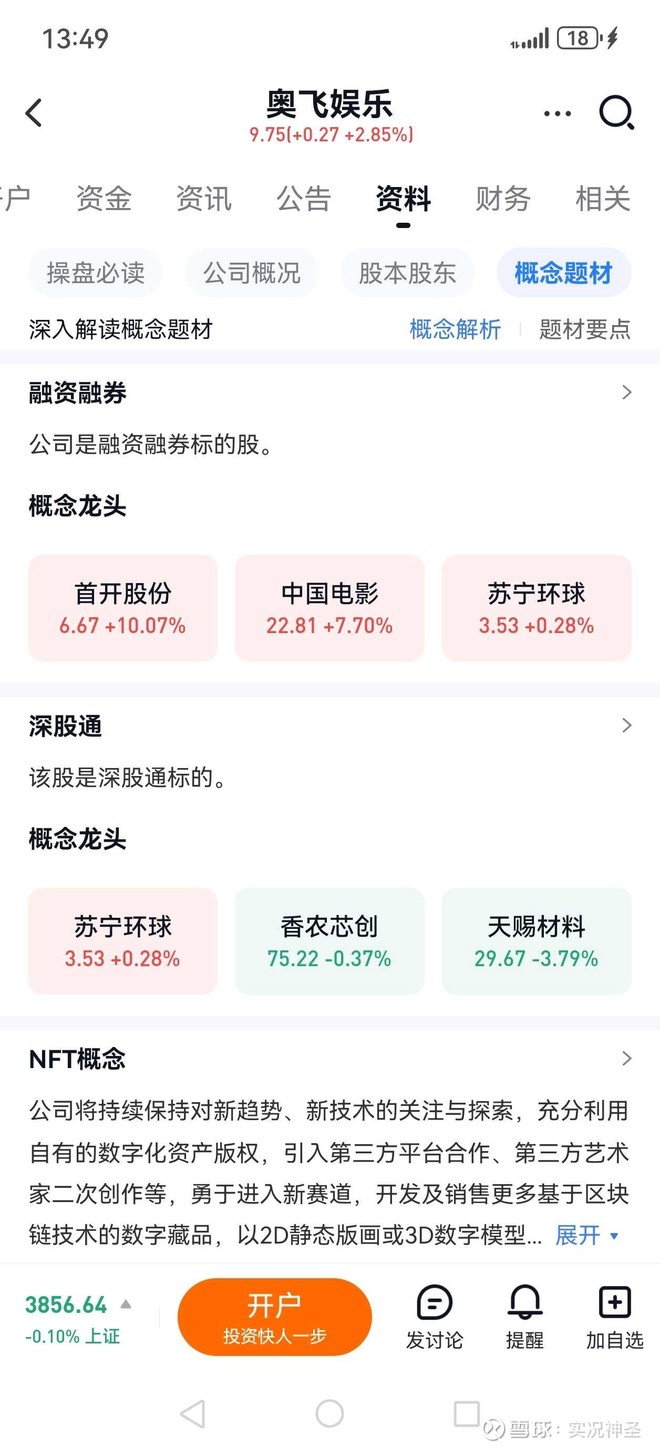Image resolution: width=660 pixels, height=1450 pixels.
Task: Open the 天赐材料 stock card
Action: click(537, 941)
